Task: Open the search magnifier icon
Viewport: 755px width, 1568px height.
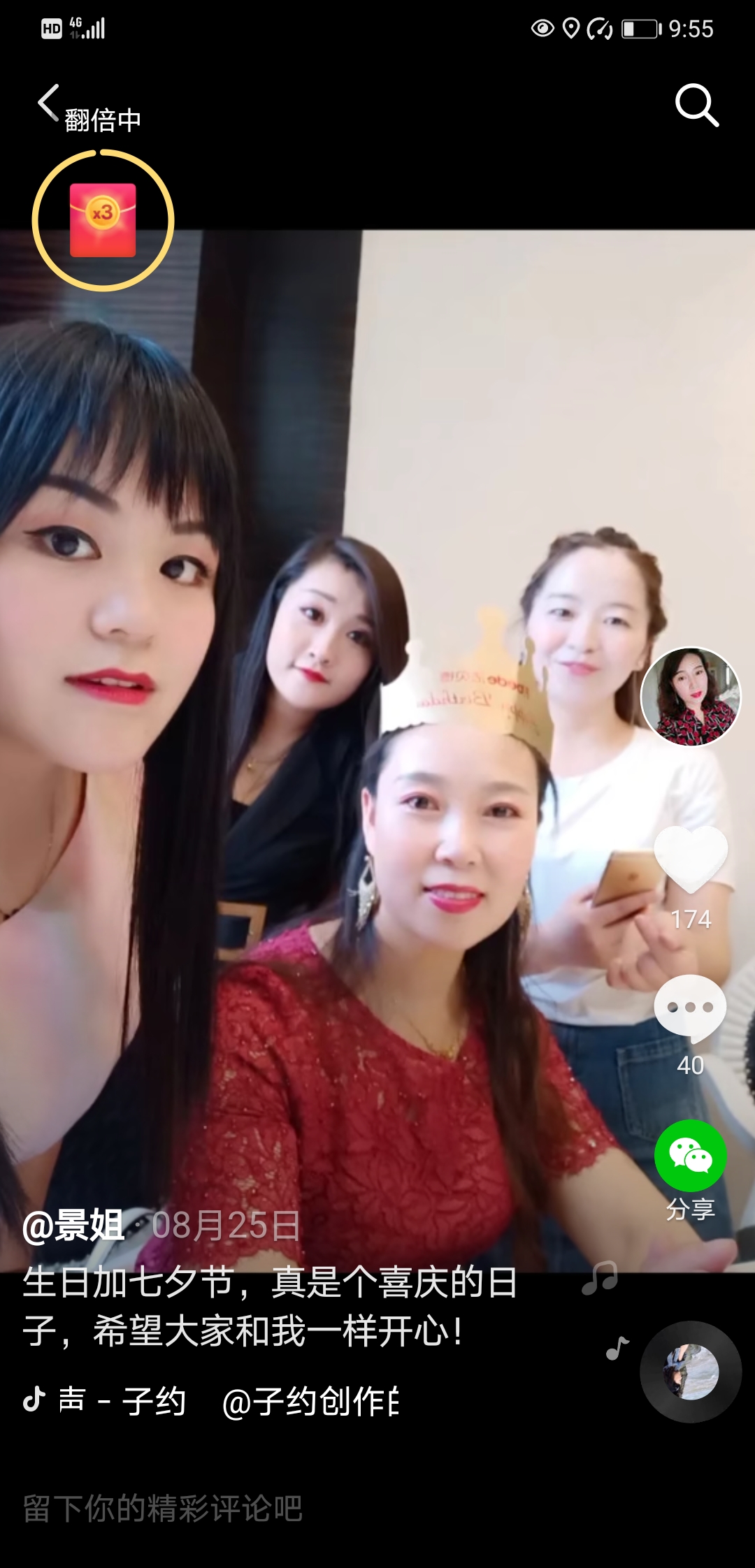Action: click(x=697, y=106)
